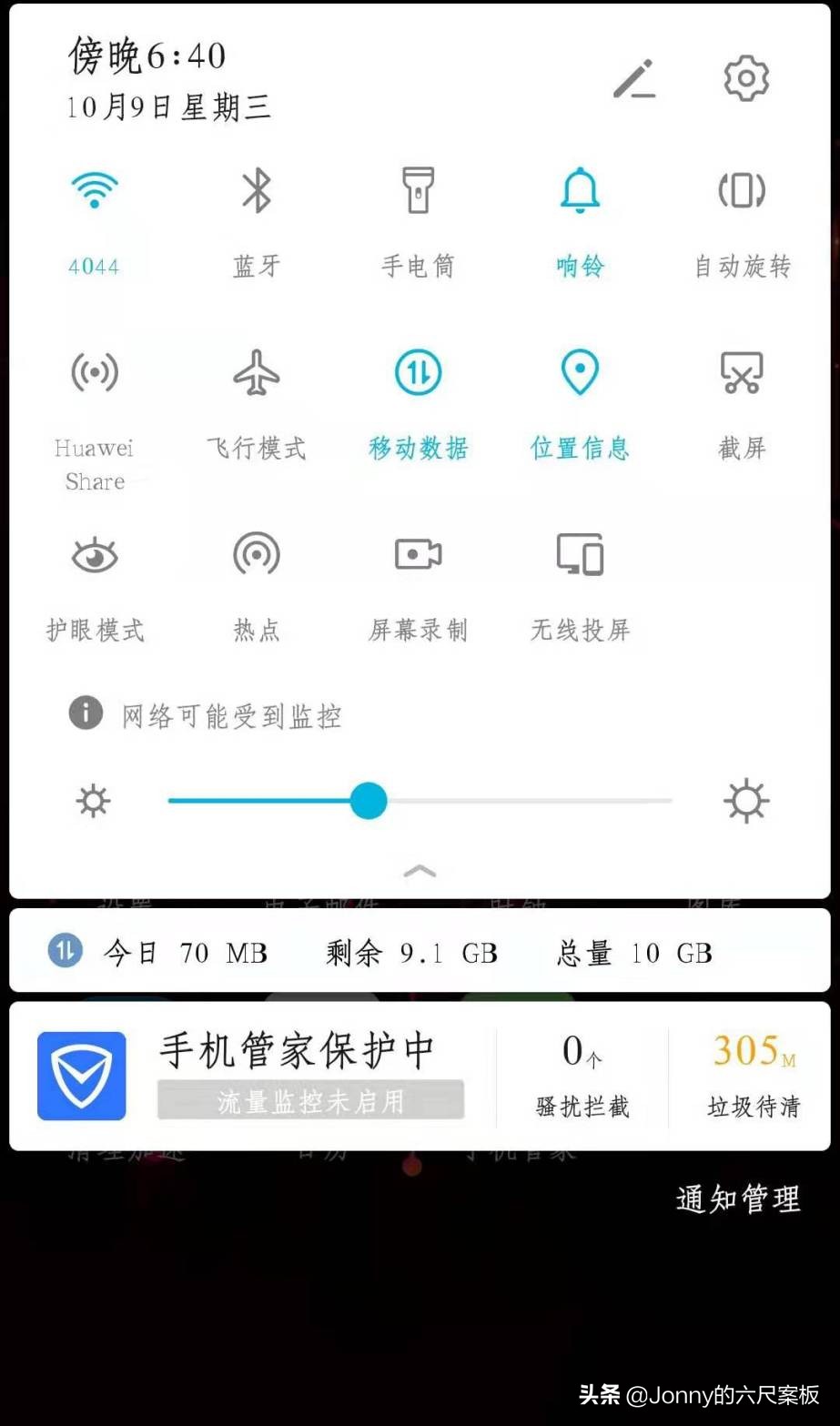Select the Huawei Share icon
Viewport: 840px width, 1426px height.
[x=94, y=373]
